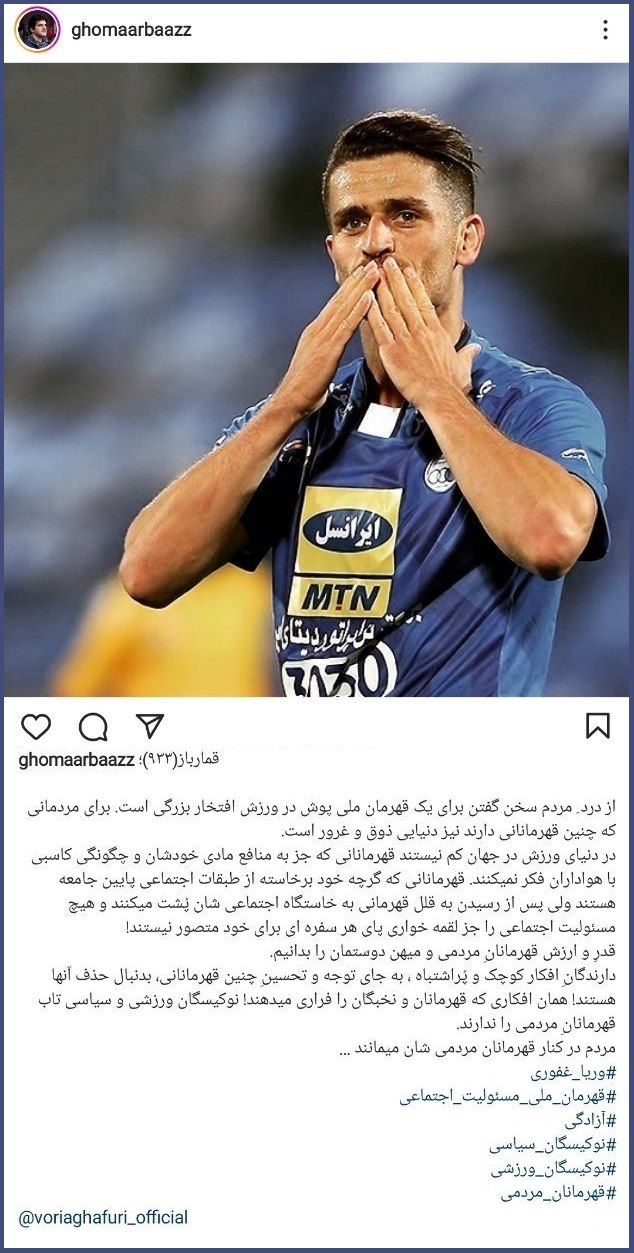Open the post's three-dot overflow menu
This screenshot has height=1253, width=634.
point(604,30)
